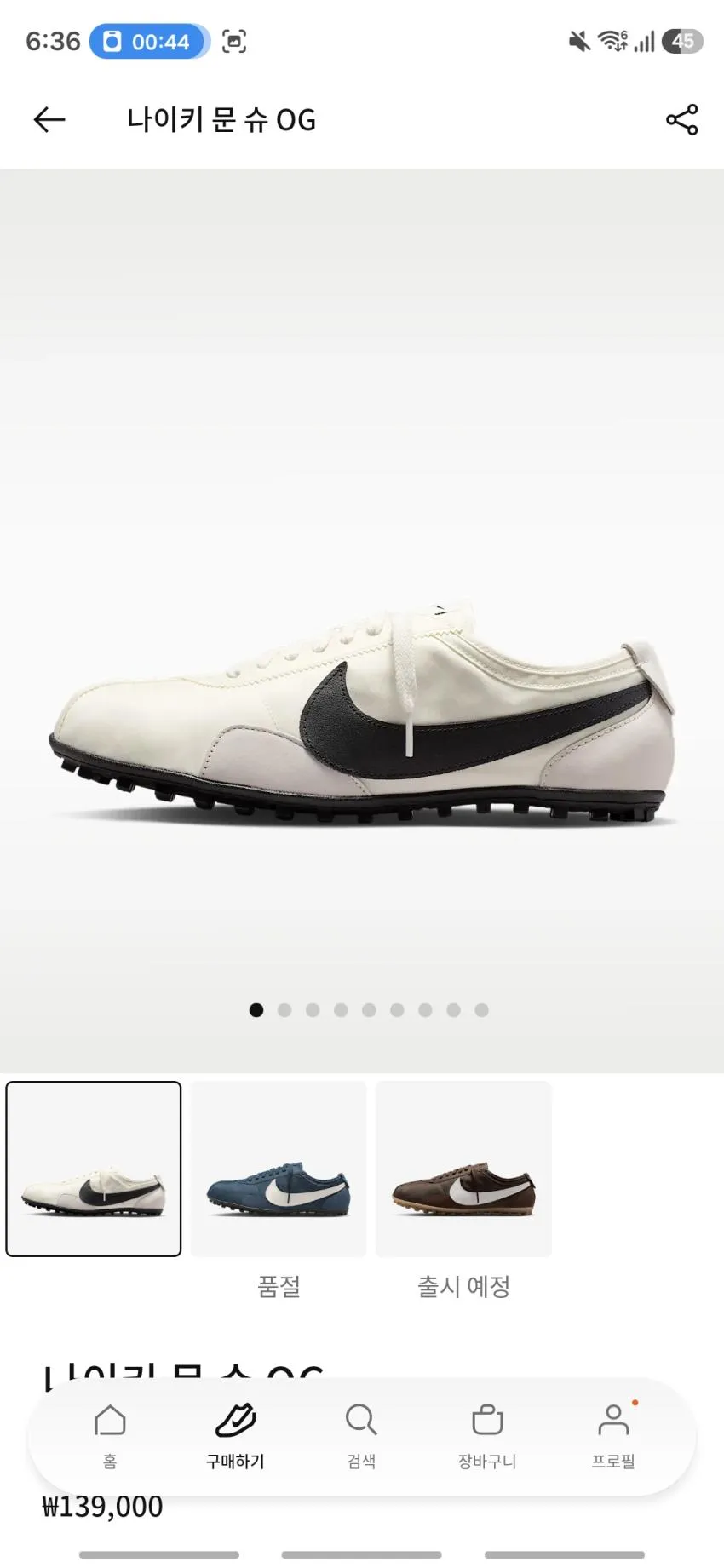Go back using the arrow icon
724x1568 pixels.
(x=49, y=120)
